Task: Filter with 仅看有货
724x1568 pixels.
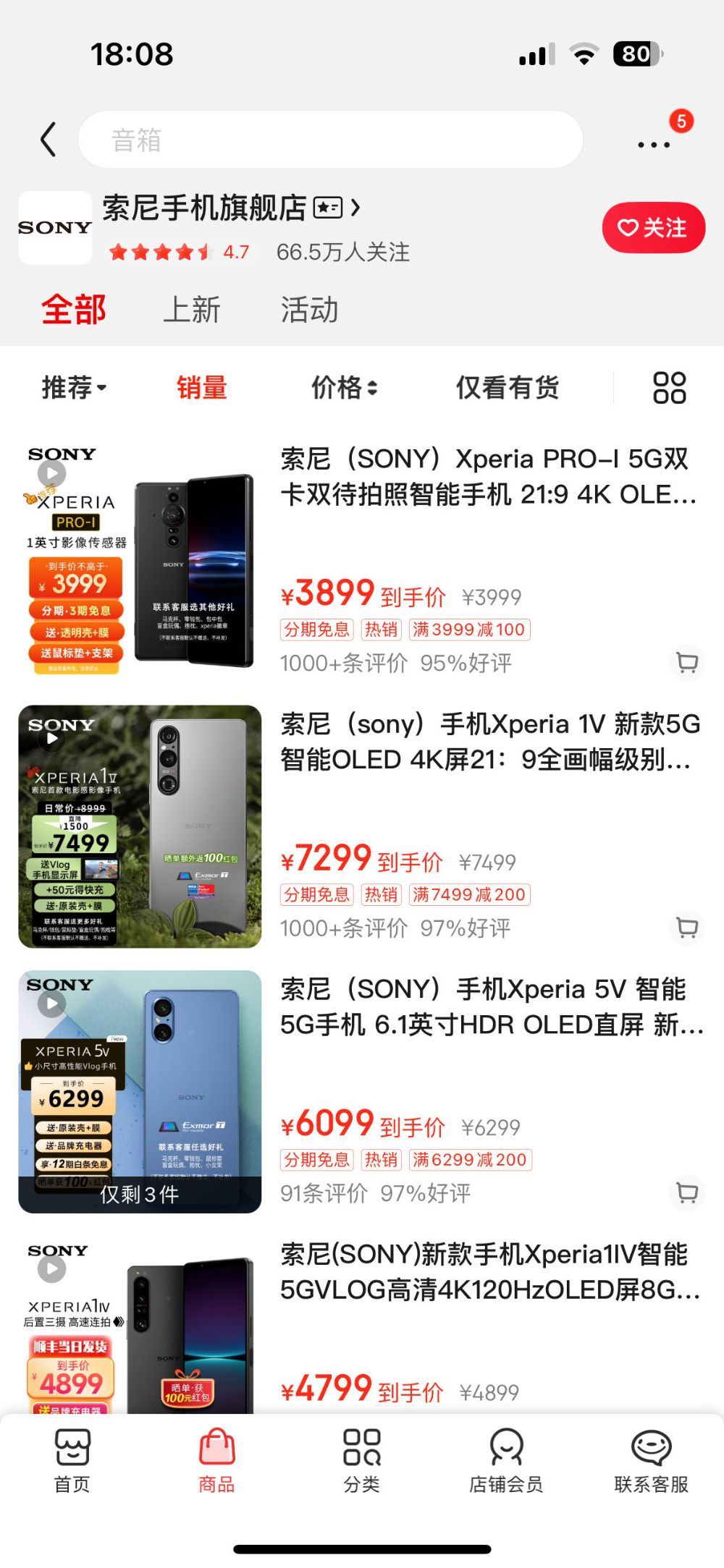Action: (x=507, y=388)
